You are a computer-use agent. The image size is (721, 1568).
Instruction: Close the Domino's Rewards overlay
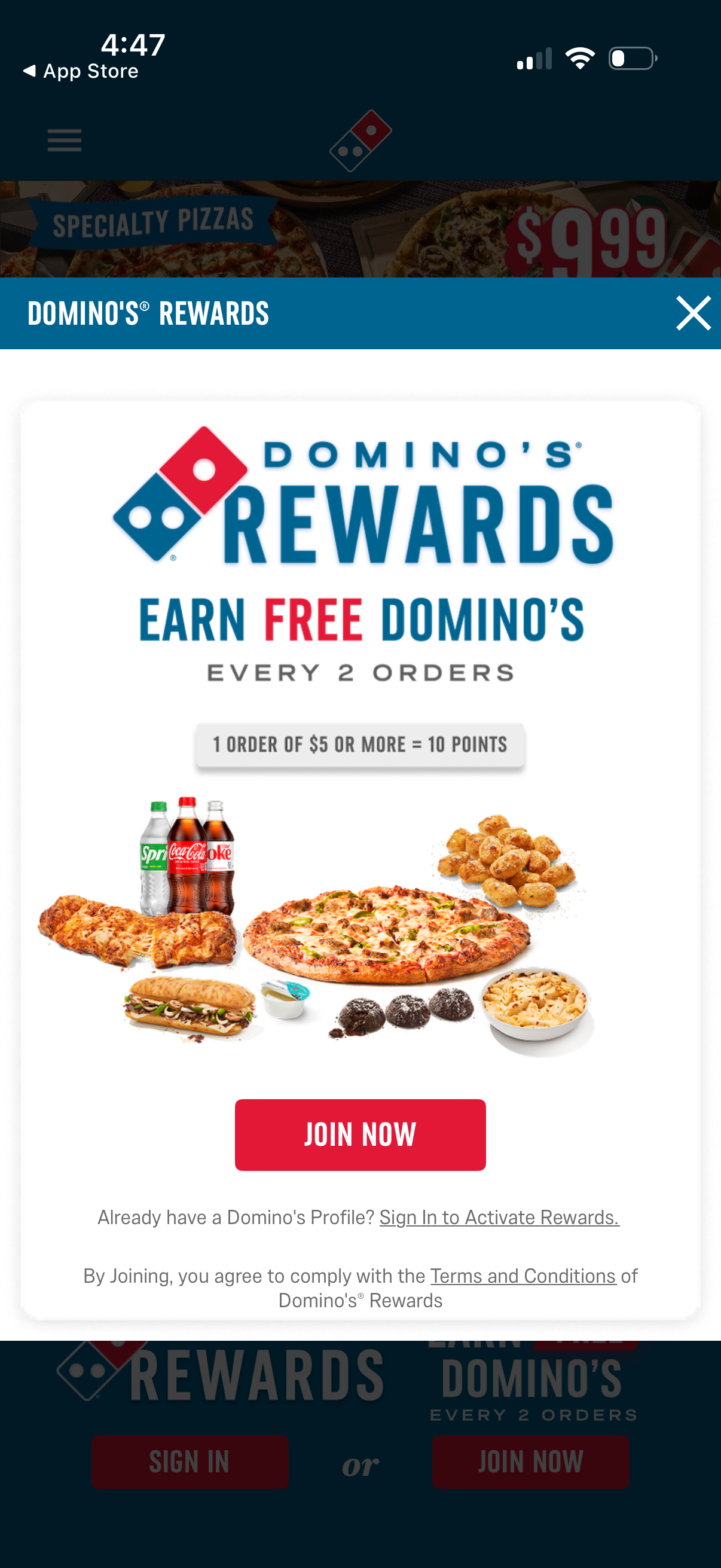(692, 313)
